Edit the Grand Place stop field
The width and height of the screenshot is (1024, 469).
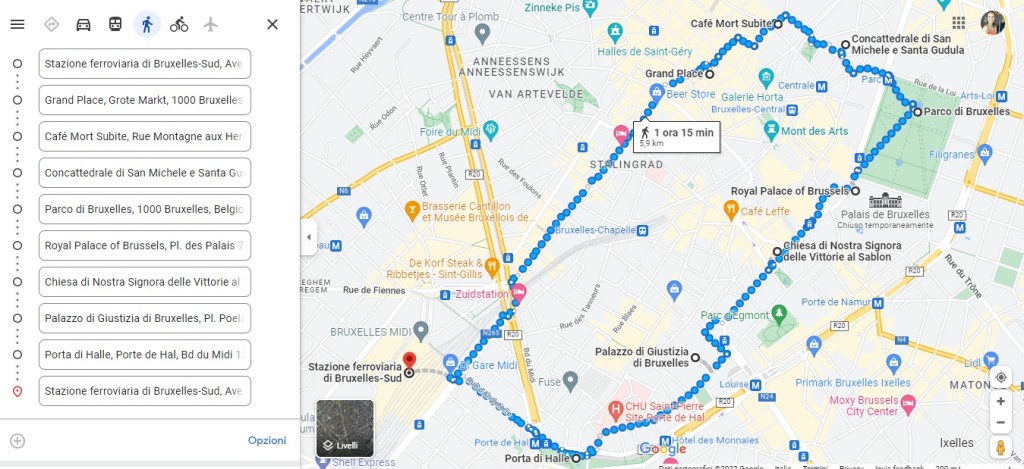tap(144, 100)
